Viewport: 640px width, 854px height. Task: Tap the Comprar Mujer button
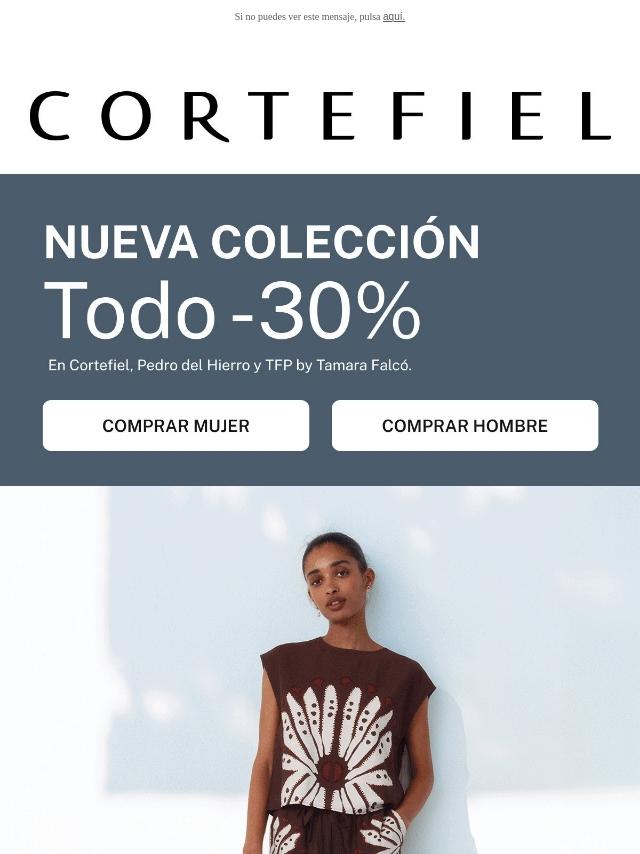[x=176, y=426]
